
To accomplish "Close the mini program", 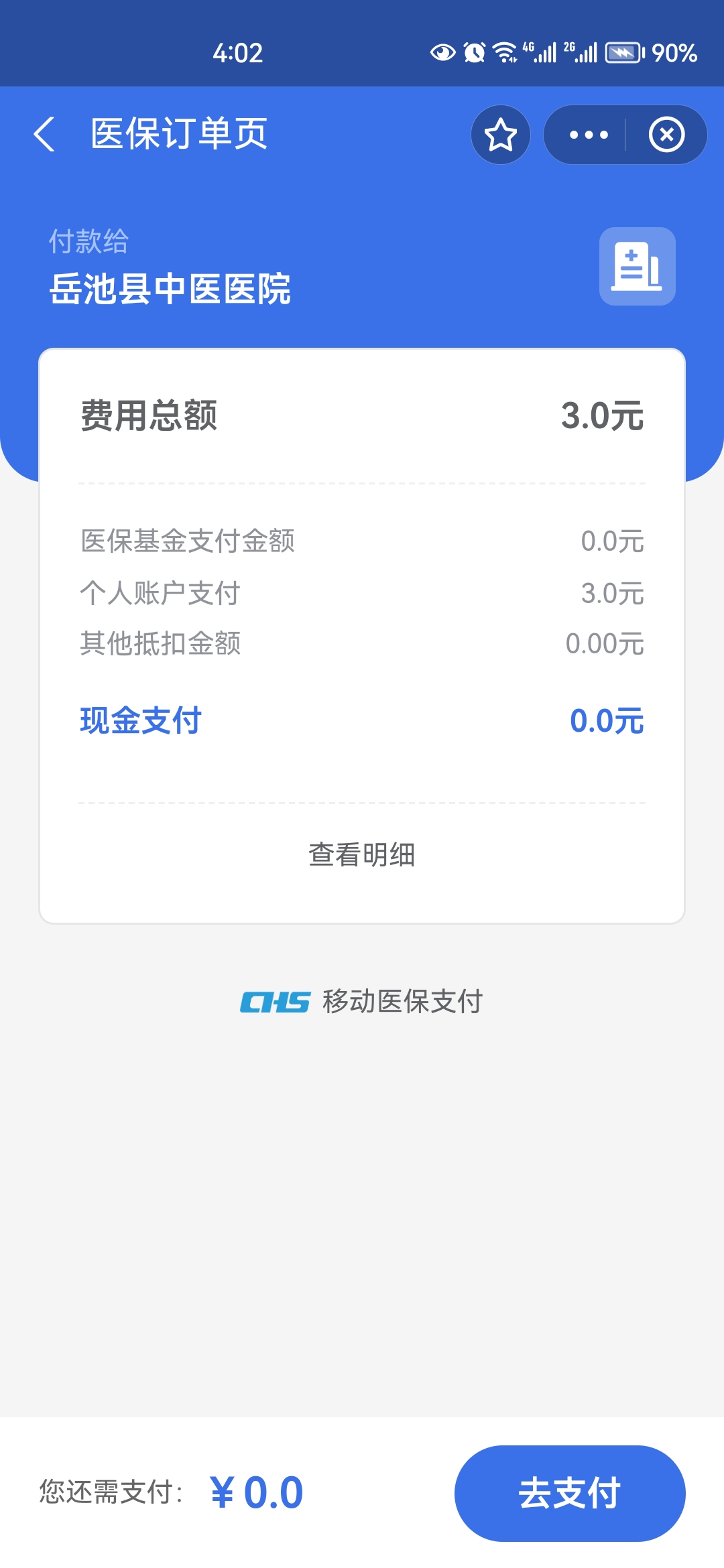I will pyautogui.click(x=666, y=135).
